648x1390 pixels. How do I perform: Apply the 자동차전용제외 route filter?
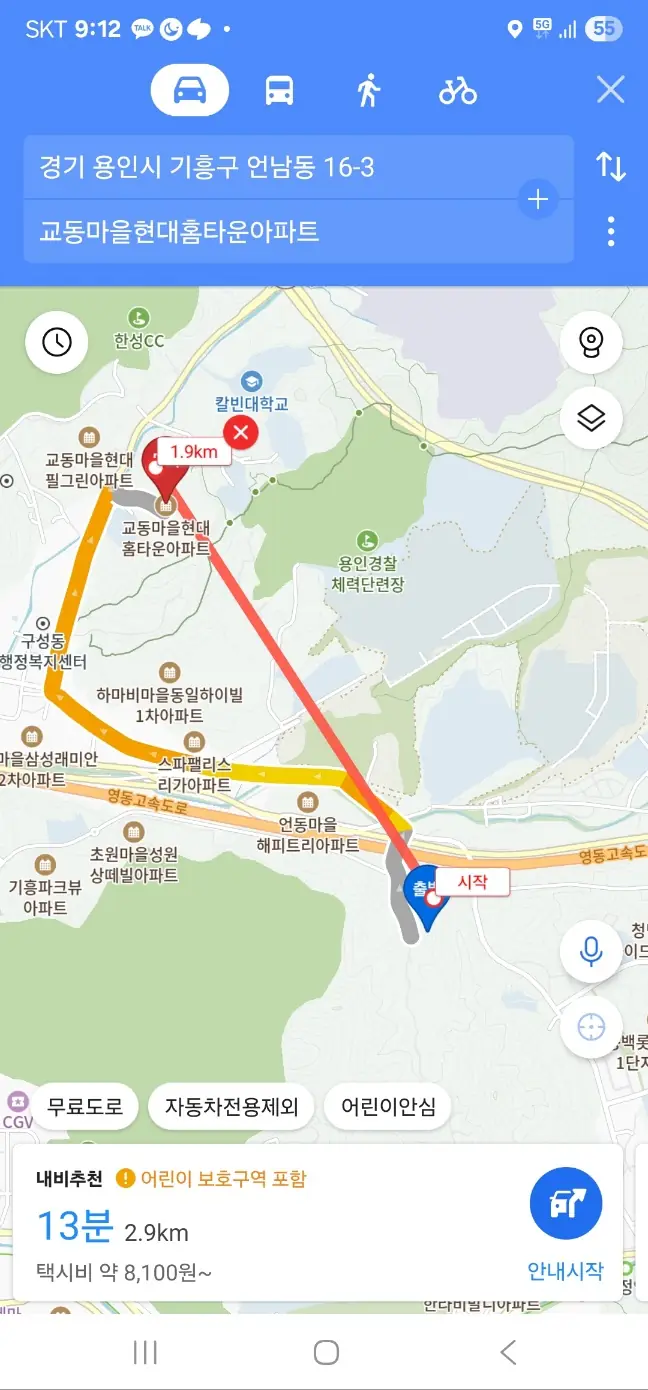pos(231,1107)
